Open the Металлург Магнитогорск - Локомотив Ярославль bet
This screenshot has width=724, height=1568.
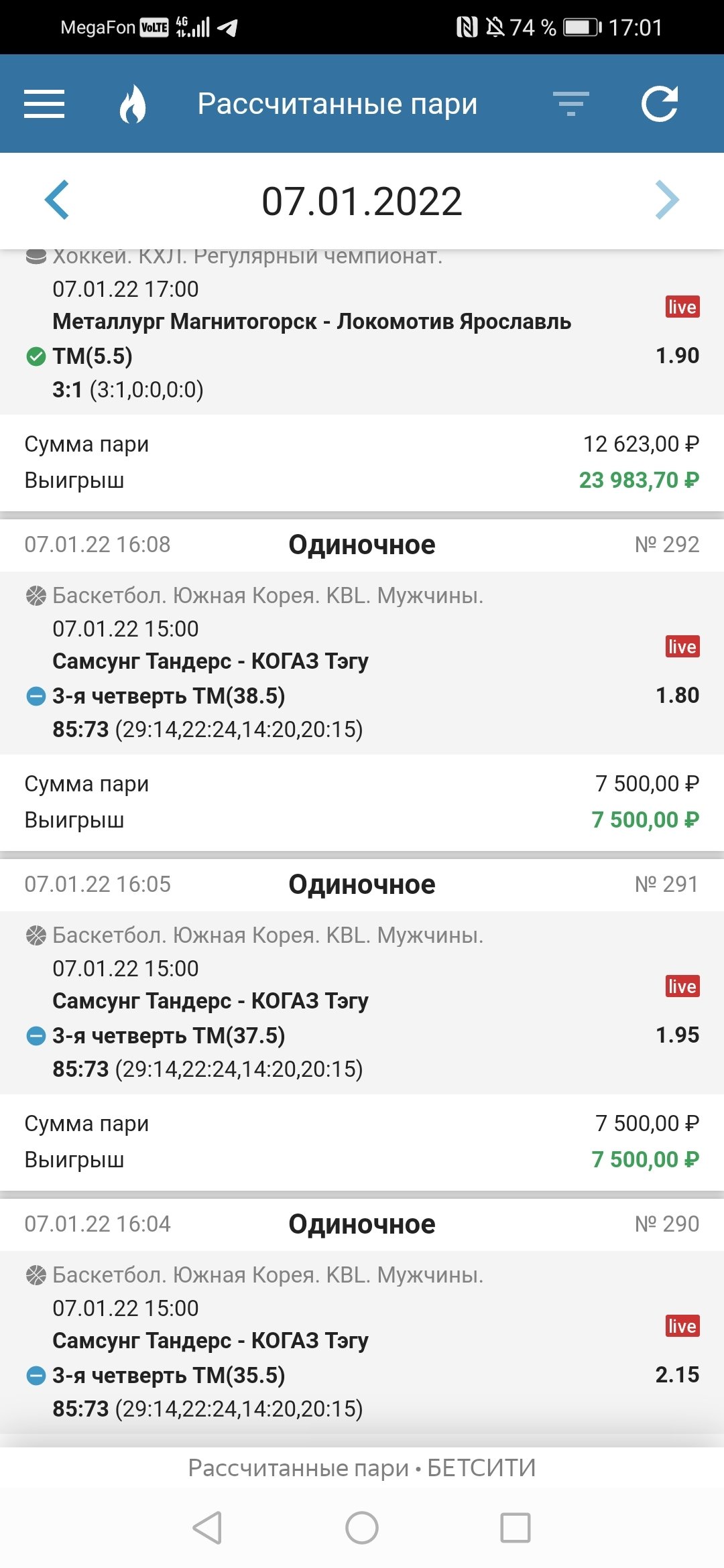312,322
